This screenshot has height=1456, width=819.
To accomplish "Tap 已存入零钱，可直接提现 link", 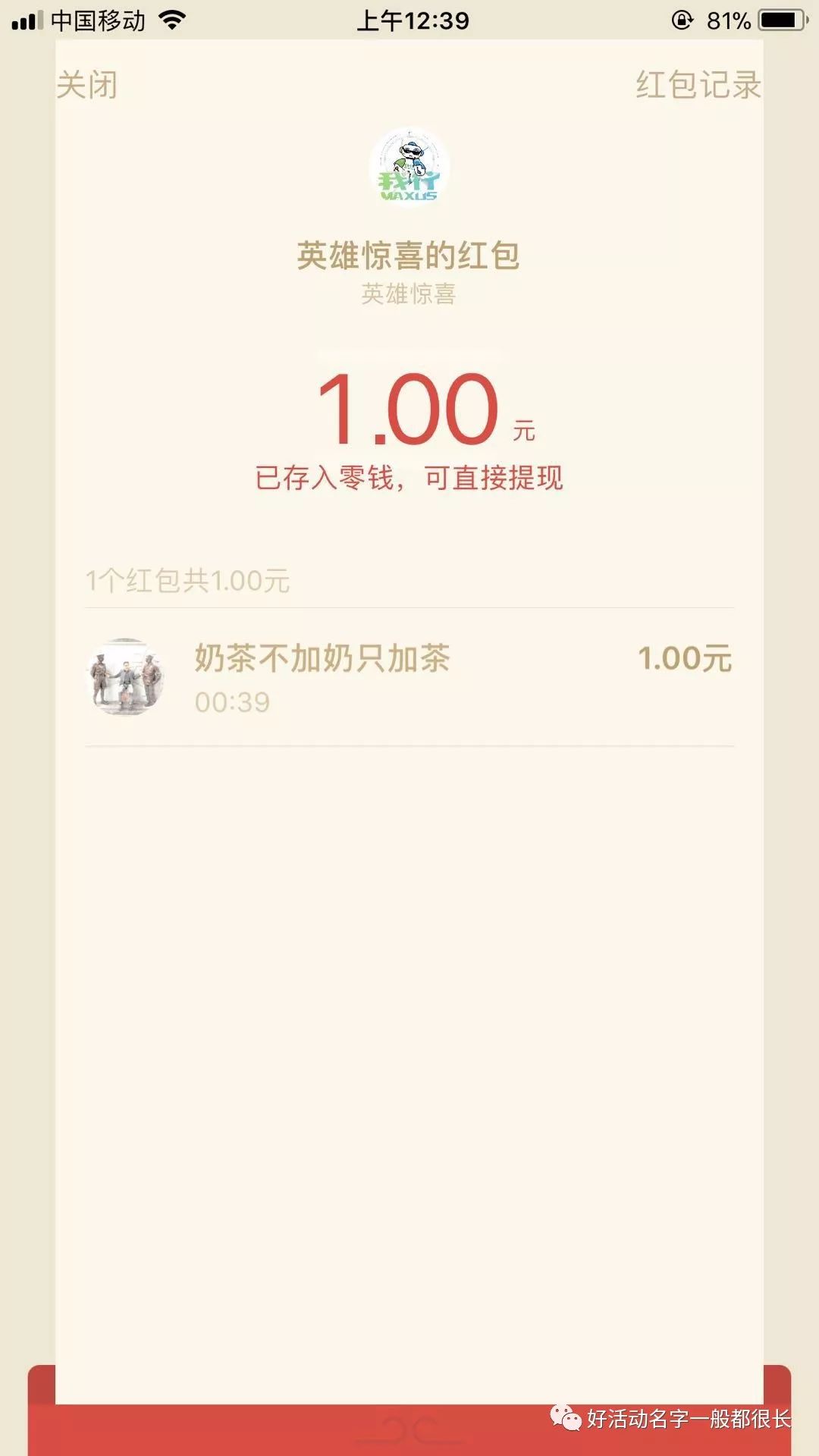I will (x=409, y=478).
